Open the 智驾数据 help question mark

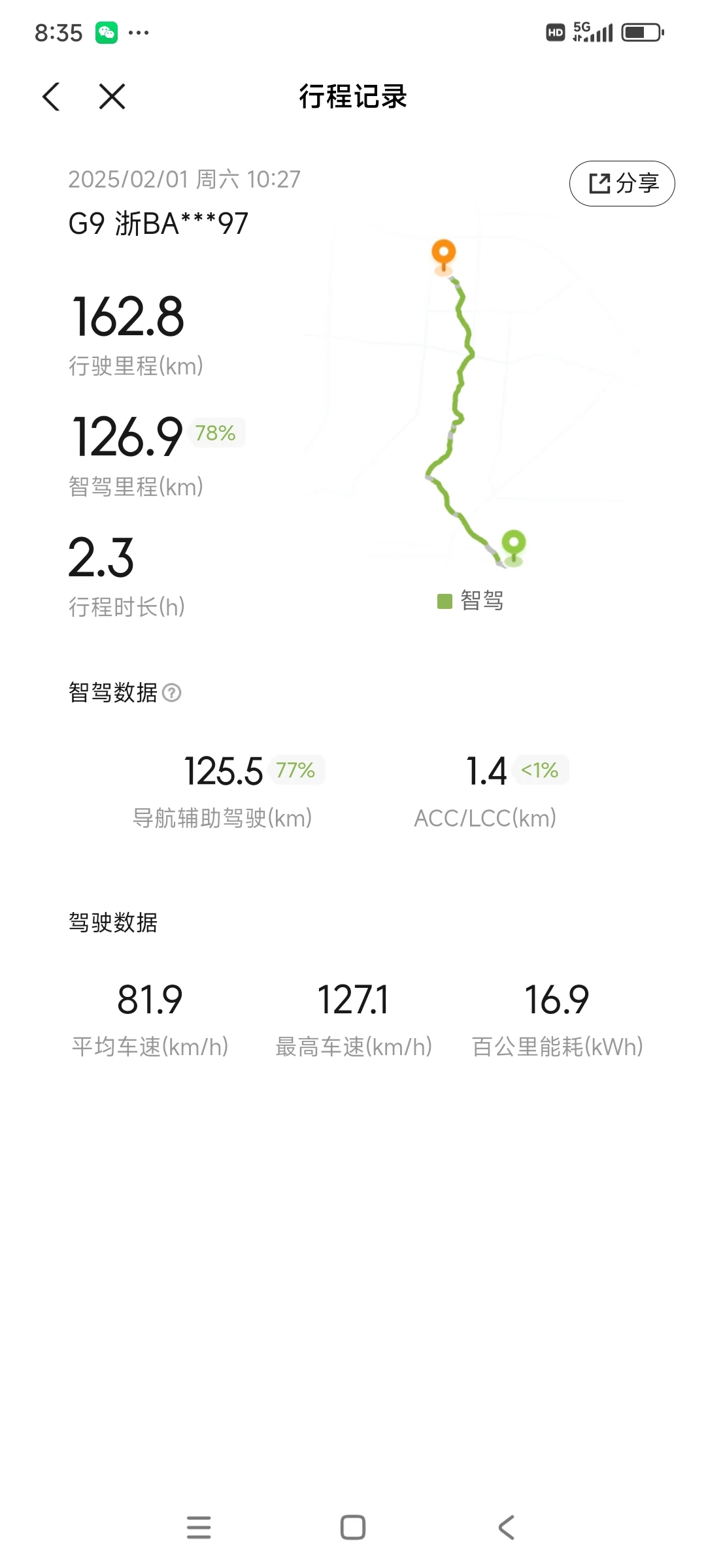point(172,693)
